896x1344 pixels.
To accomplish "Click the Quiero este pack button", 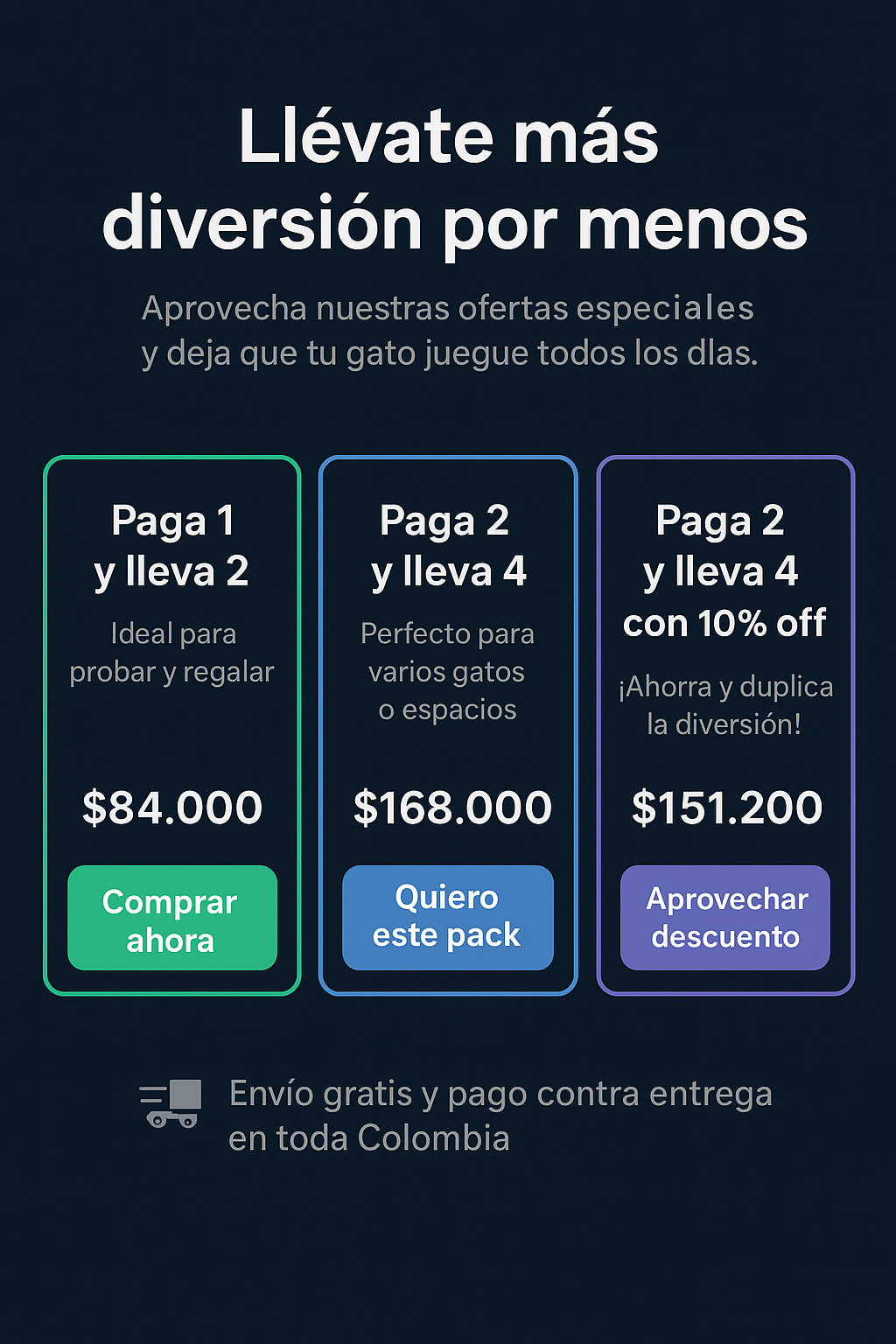I will (x=447, y=918).
